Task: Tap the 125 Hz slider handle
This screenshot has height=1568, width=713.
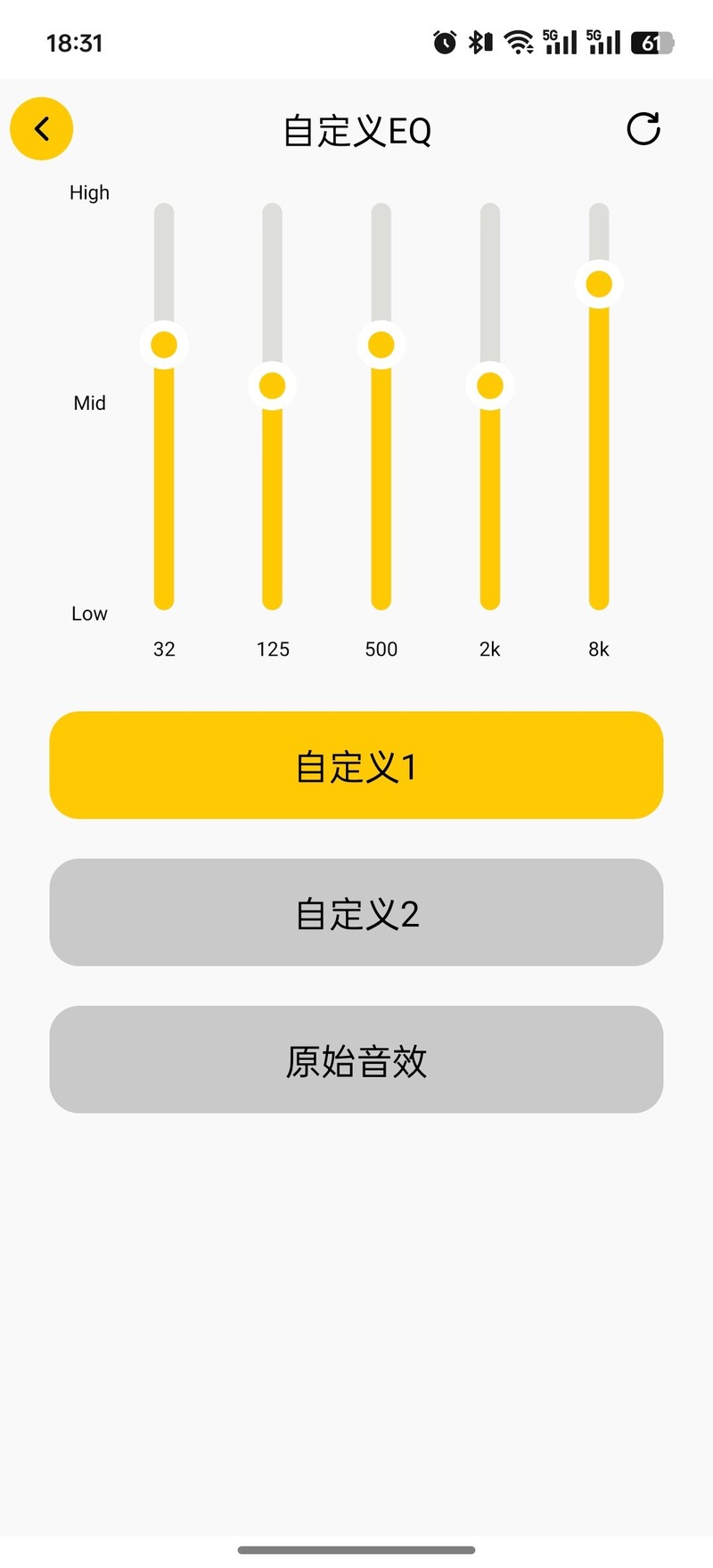Action: 272,386
